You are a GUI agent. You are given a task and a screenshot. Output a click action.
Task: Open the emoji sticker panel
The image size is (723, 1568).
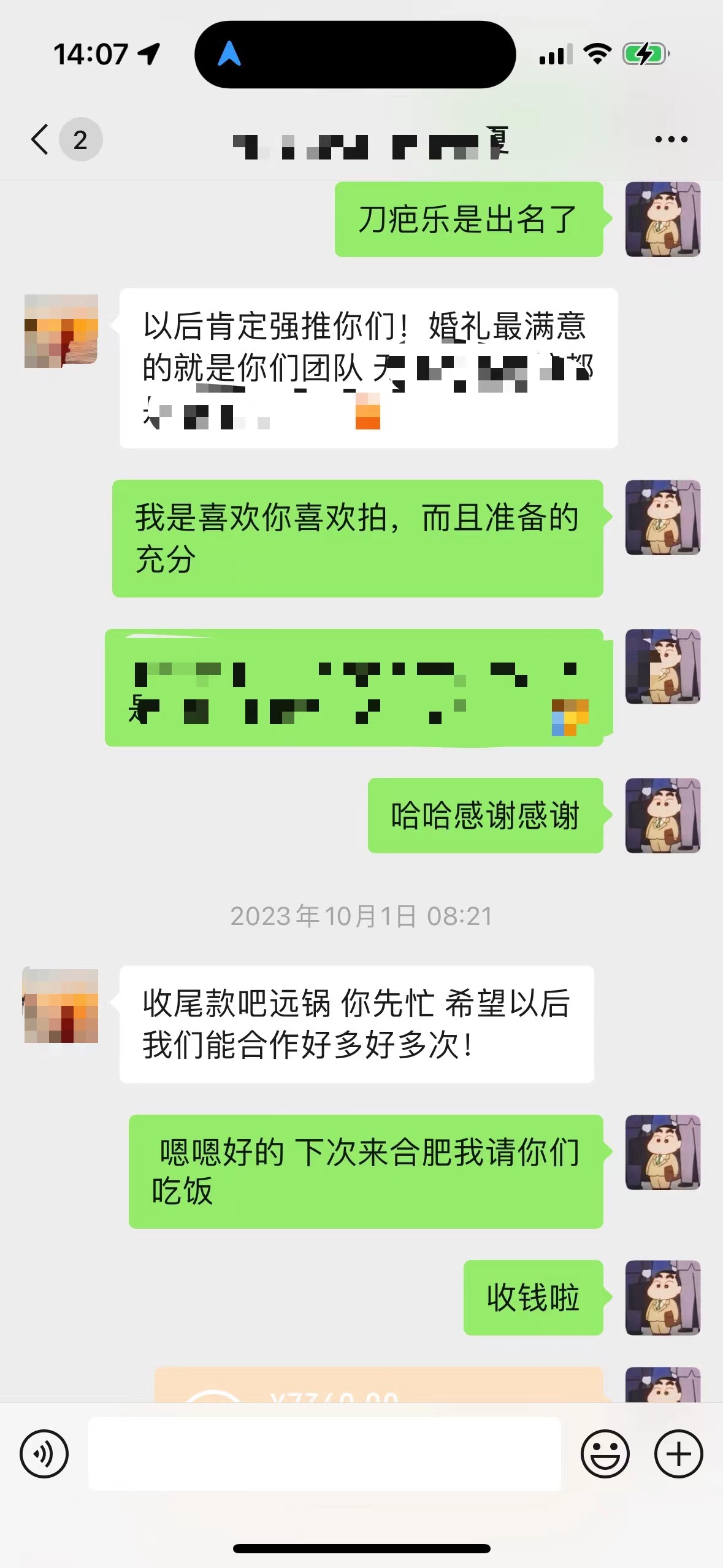click(x=605, y=1453)
